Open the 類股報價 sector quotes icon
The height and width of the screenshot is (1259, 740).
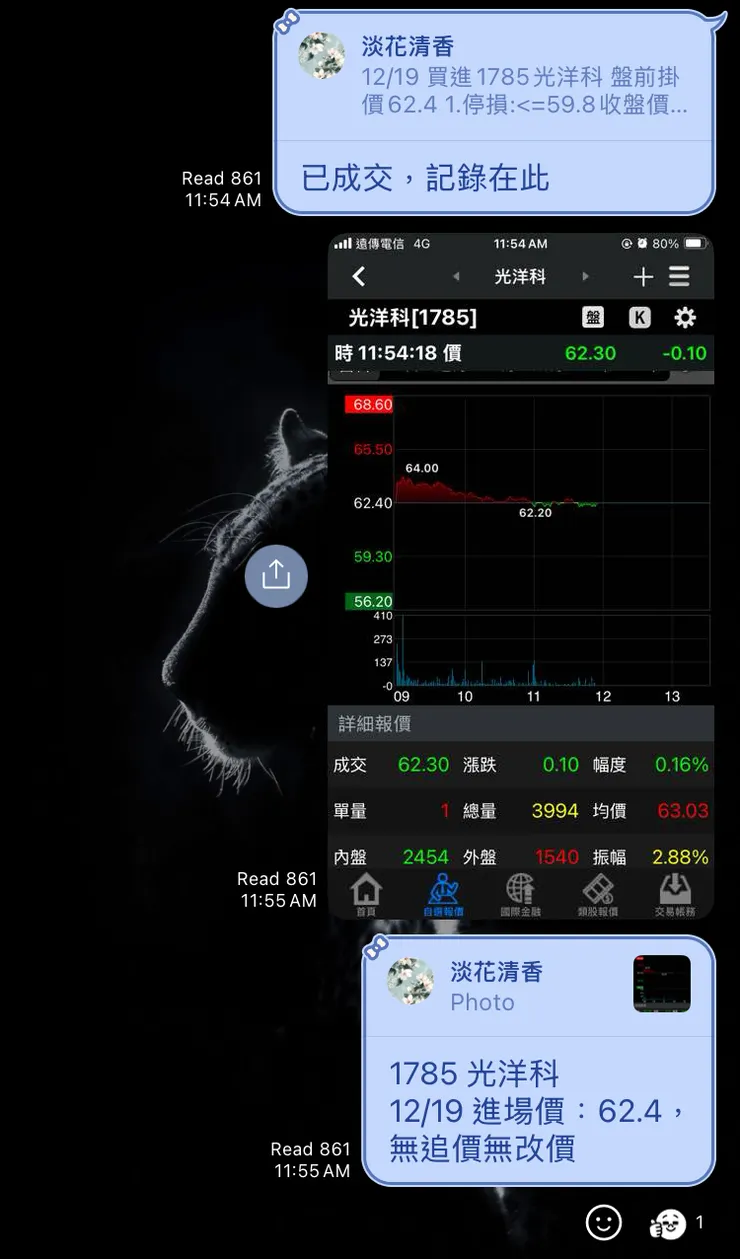tap(598, 893)
